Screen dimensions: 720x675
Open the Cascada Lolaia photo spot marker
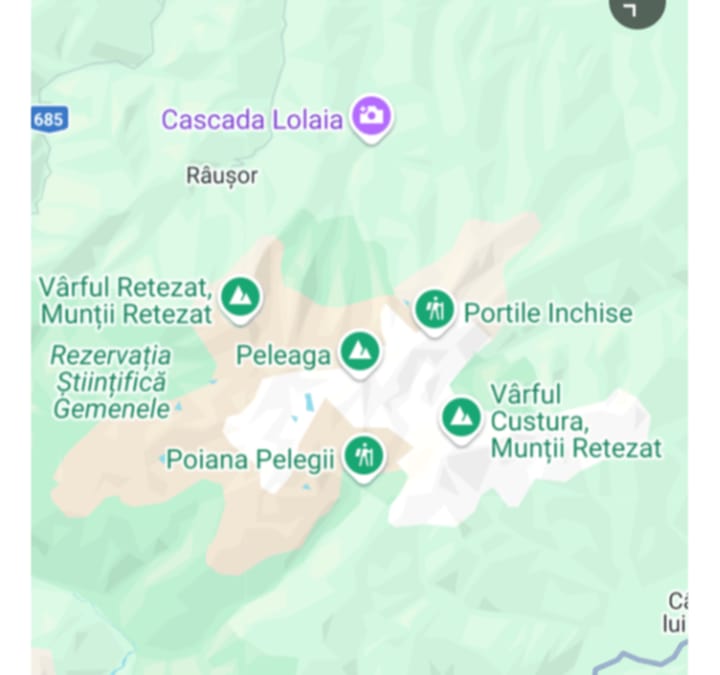point(372,116)
